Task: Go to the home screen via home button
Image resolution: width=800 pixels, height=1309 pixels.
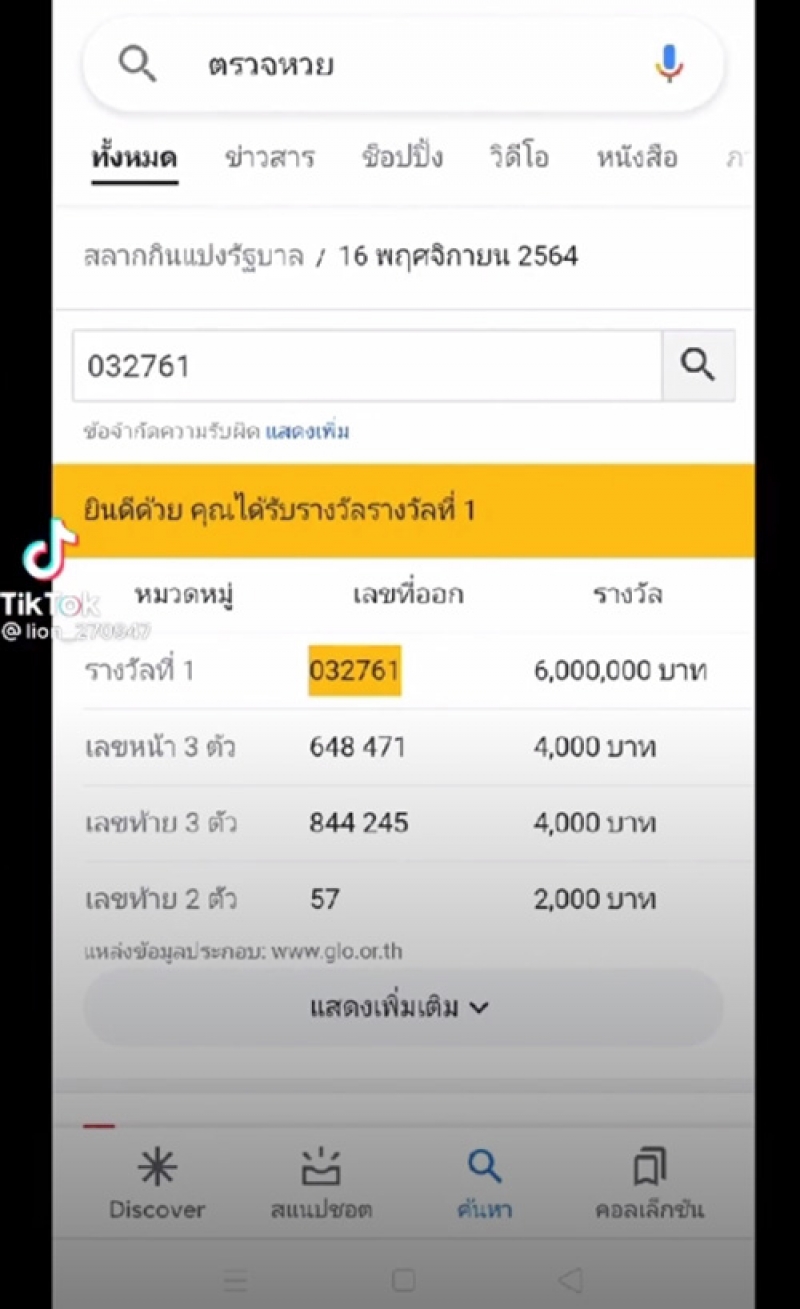Action: click(403, 1280)
